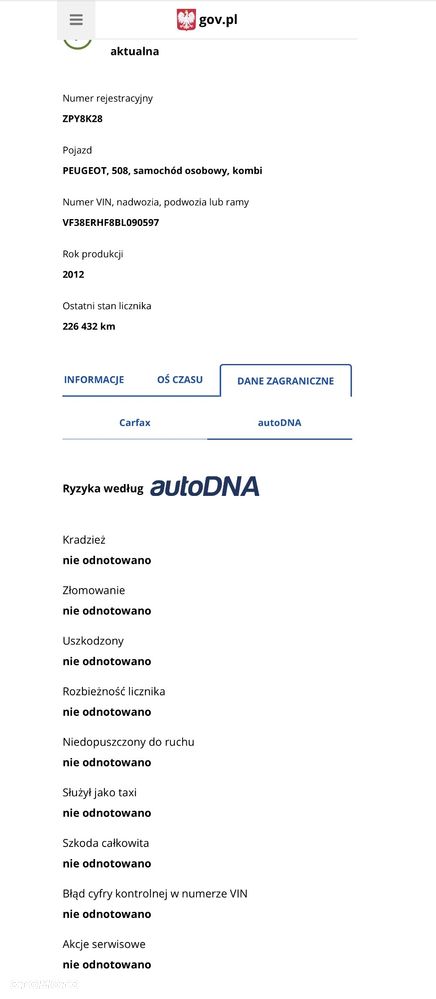Select the autoDNA sub-tab
The image size is (436, 999).
(279, 422)
